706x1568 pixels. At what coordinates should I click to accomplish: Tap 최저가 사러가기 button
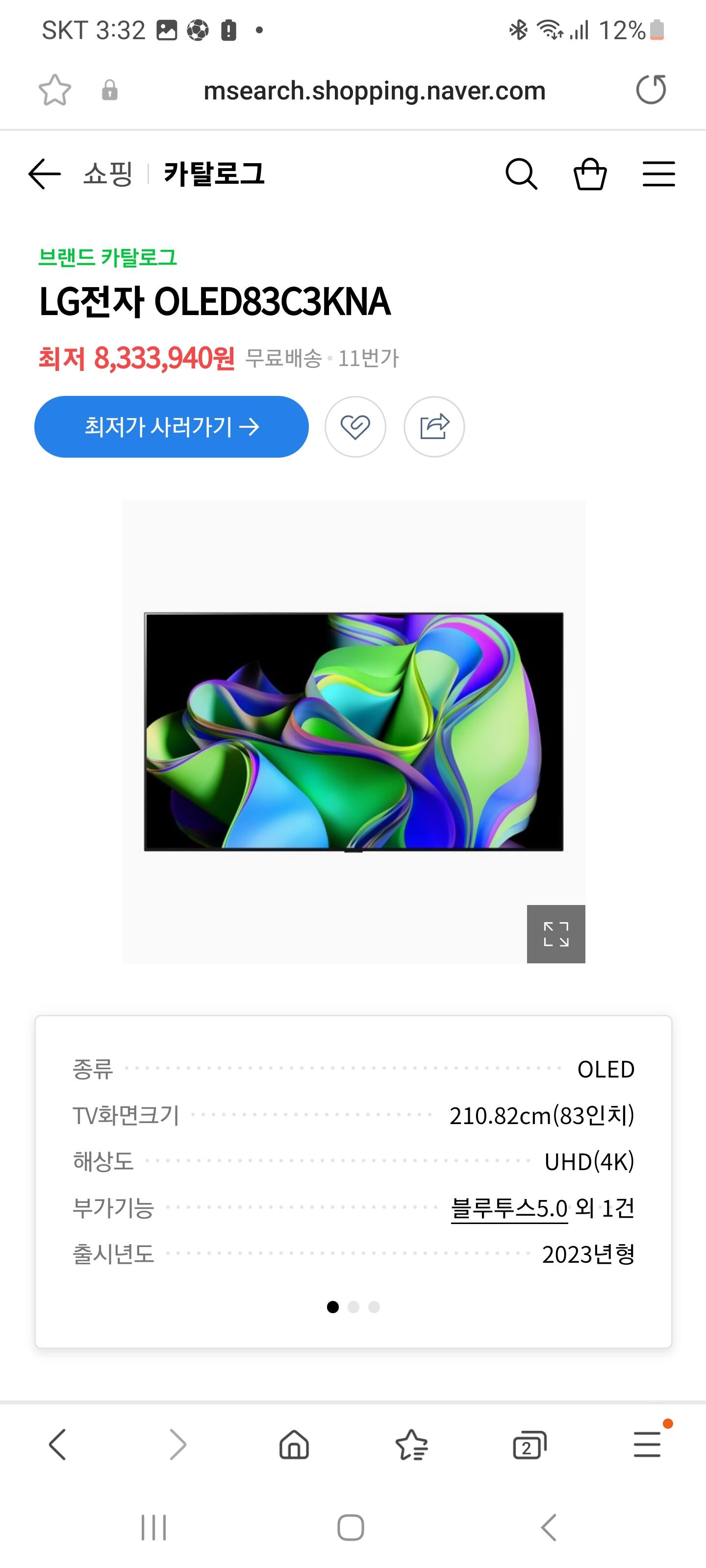pos(171,427)
